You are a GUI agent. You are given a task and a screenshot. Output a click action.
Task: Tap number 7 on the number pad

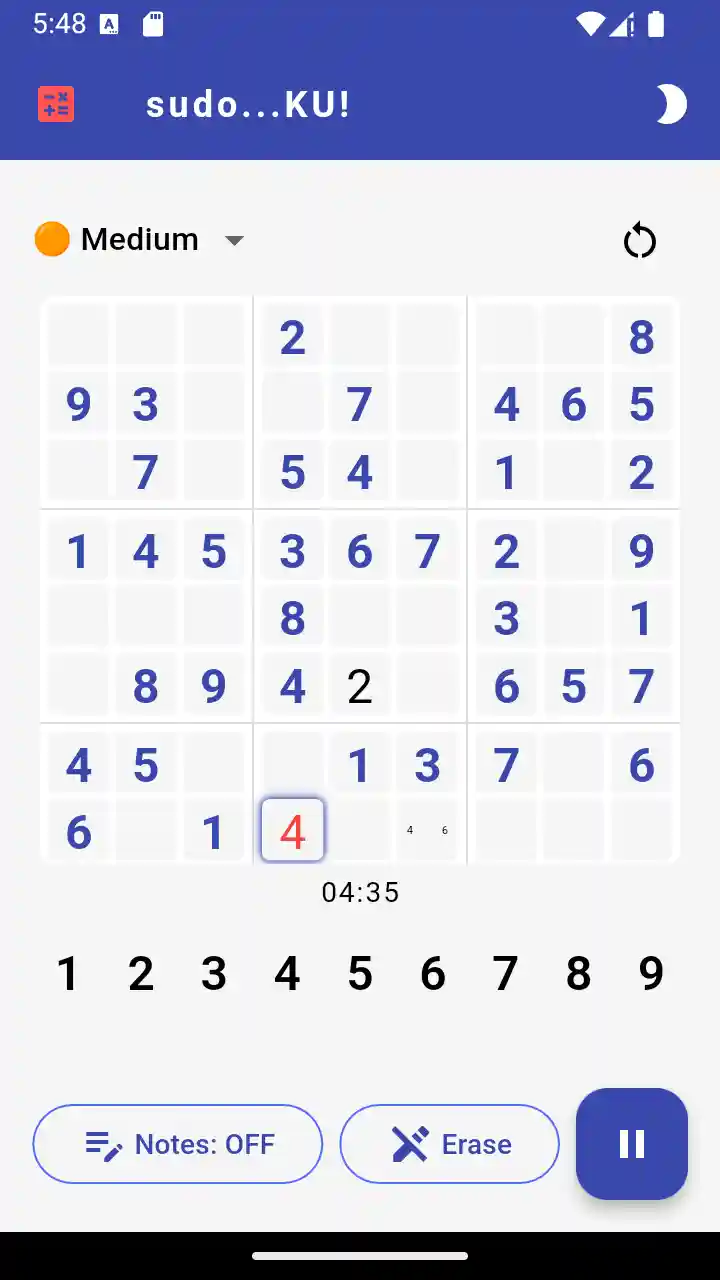(x=506, y=973)
